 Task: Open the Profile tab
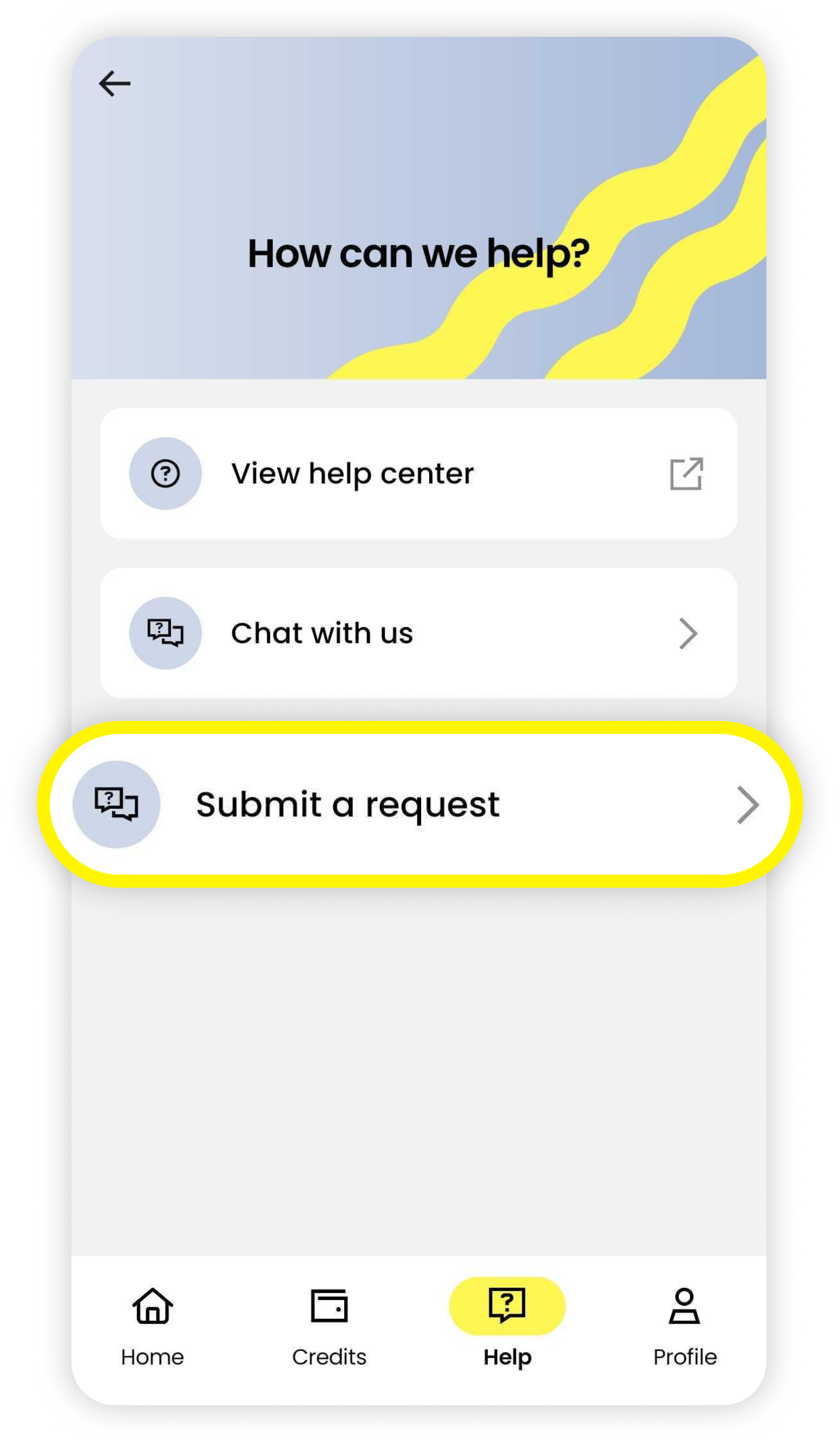point(684,1327)
